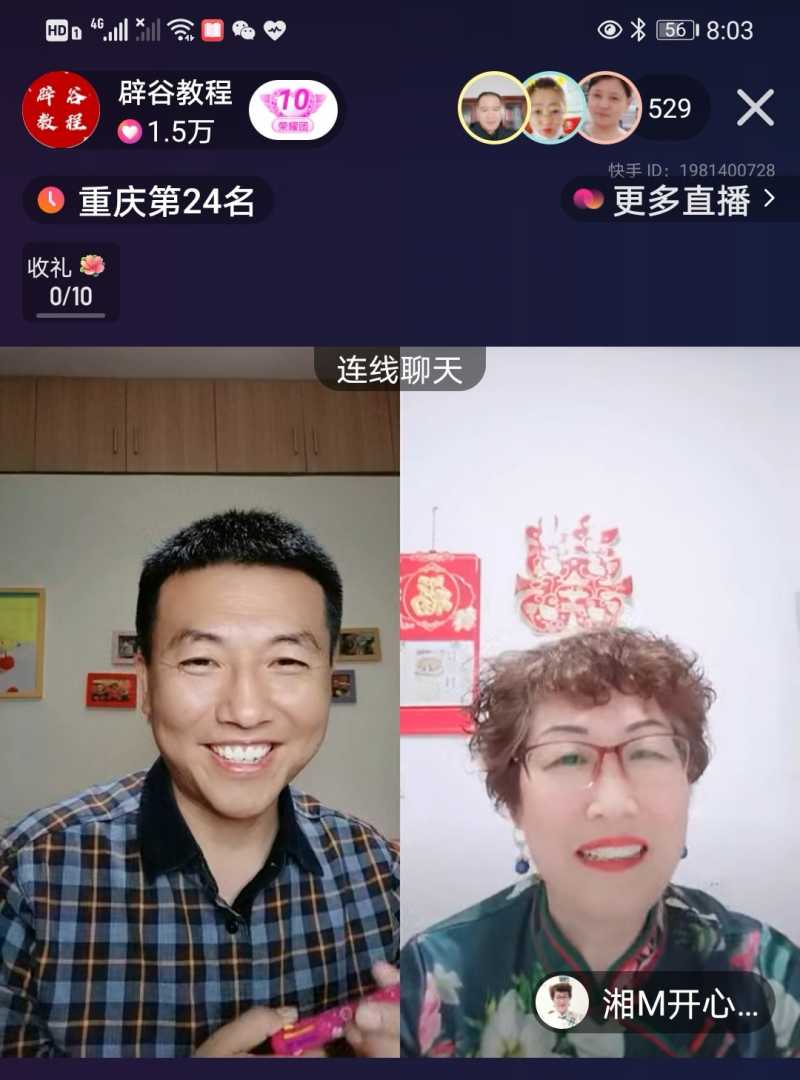View the 重庆第24名 ranking

click(x=148, y=201)
